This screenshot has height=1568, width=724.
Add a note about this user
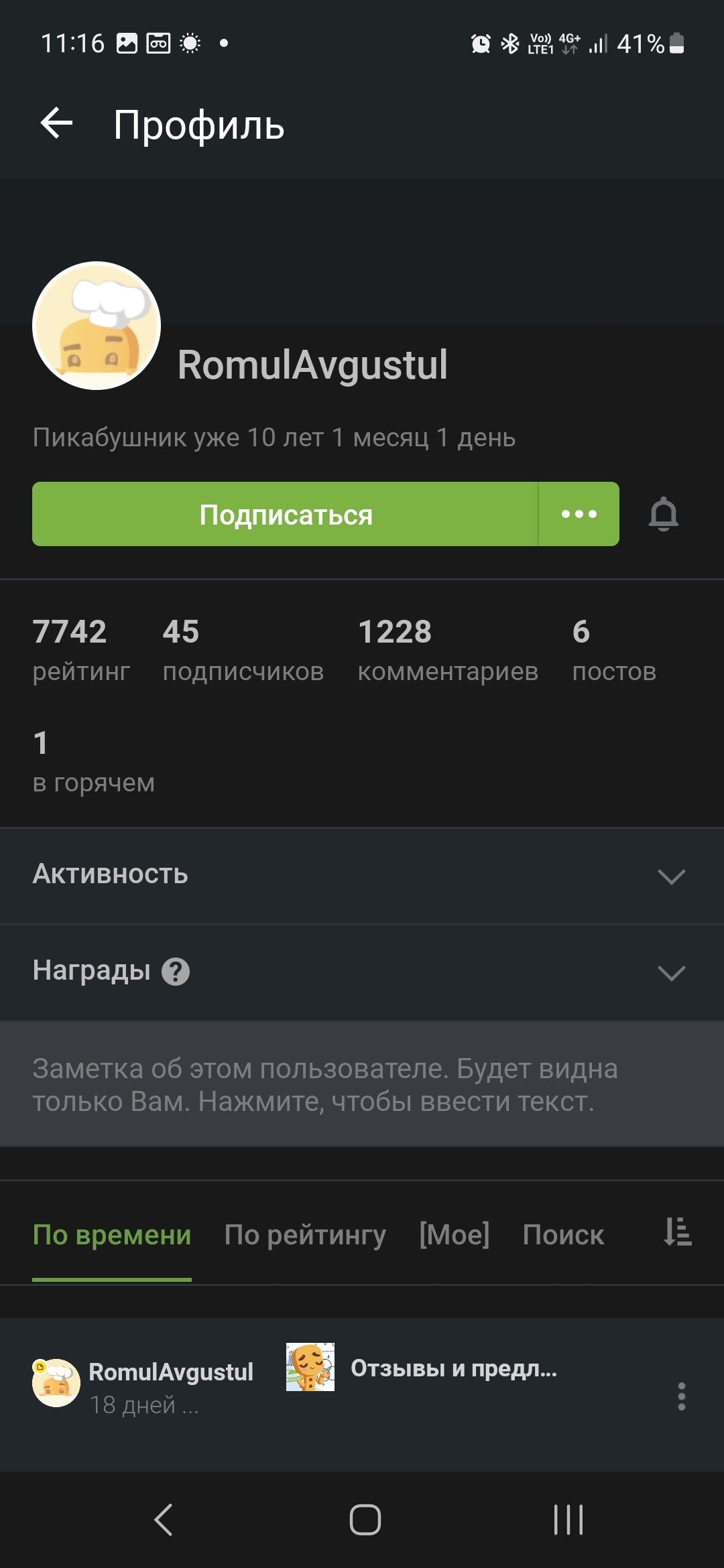click(362, 1085)
